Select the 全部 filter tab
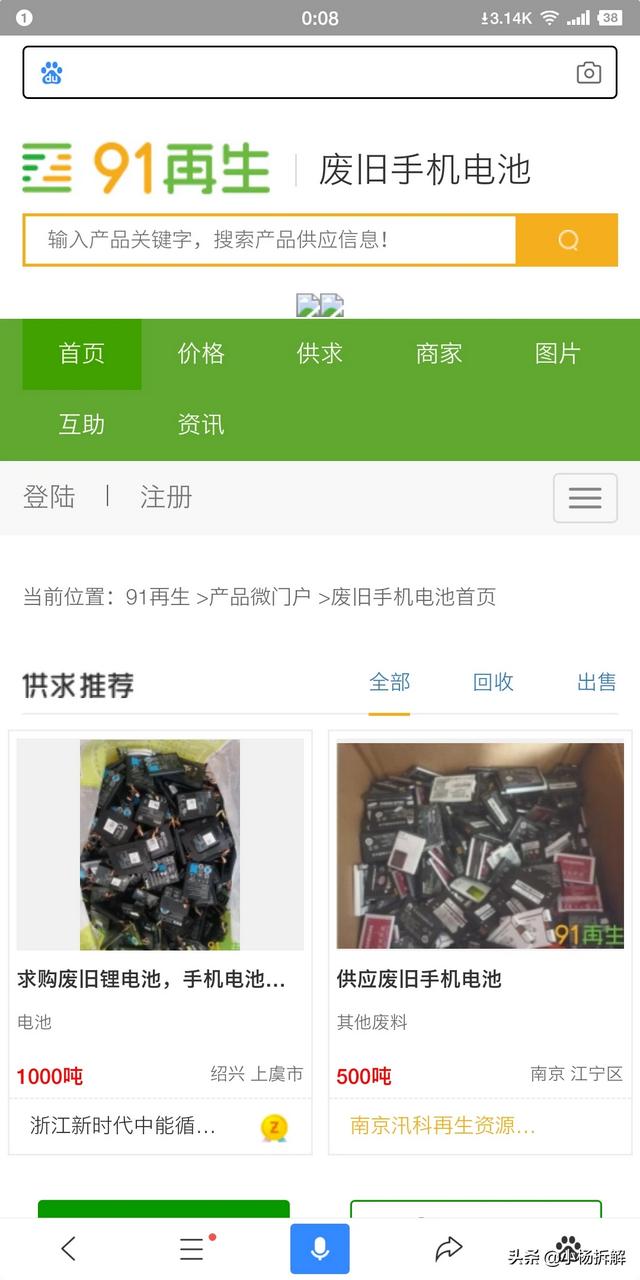The width and height of the screenshot is (640, 1280). [389, 683]
